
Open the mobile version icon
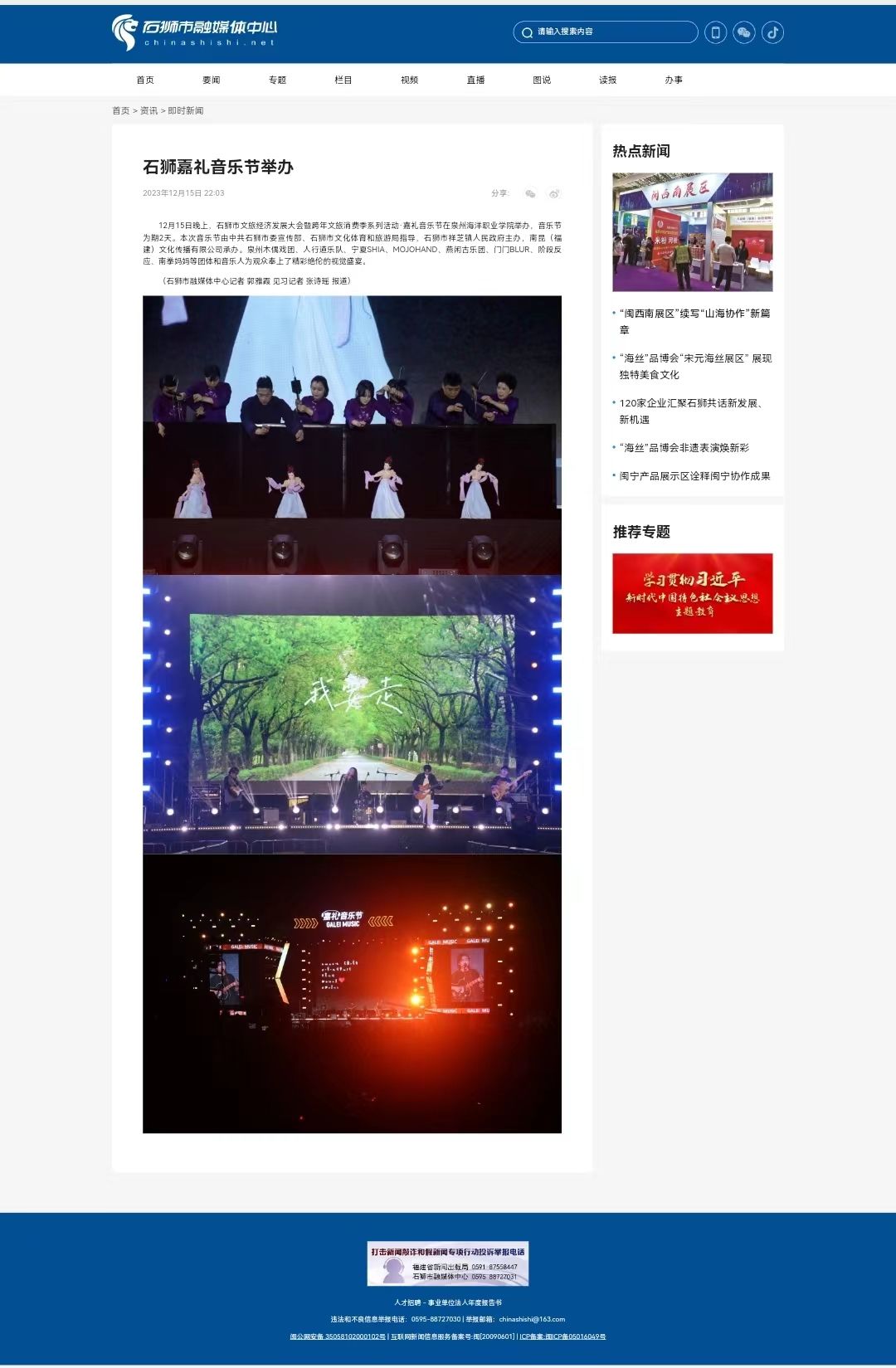coord(715,32)
